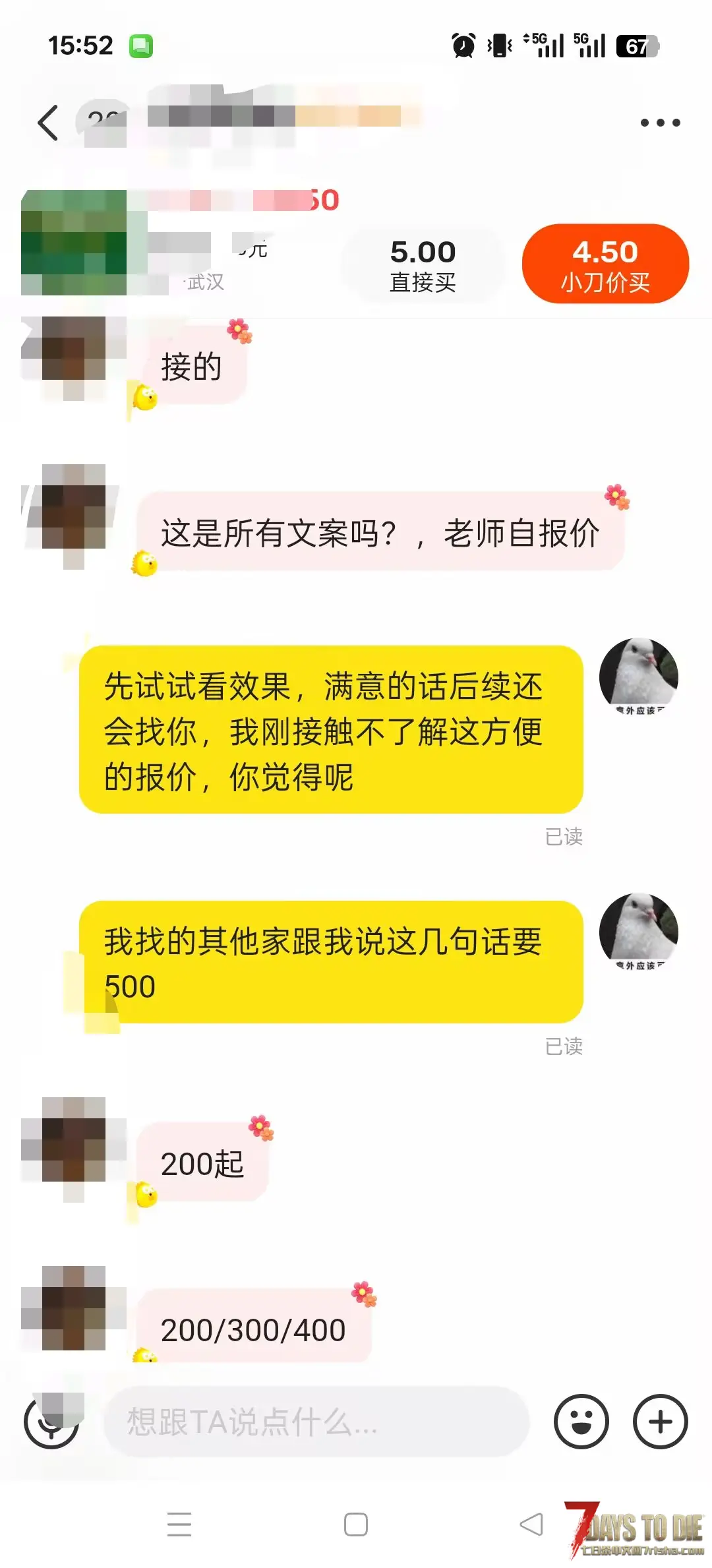Viewport: 712px width, 1568px height.
Task: Buy at 4.50 with 小刀价买
Action: [605, 265]
